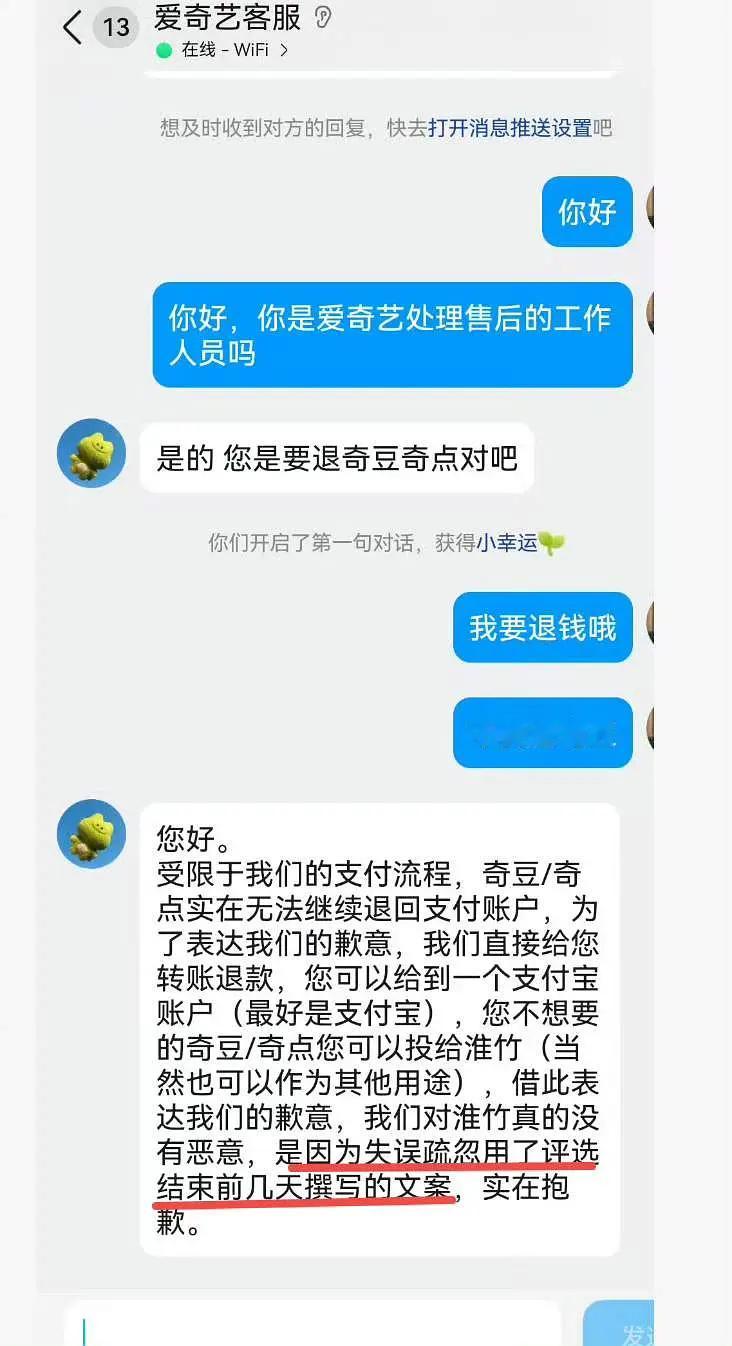This screenshot has height=1346, width=732.
Task: Select the 我要退钱哦 message bubble
Action: (x=543, y=627)
